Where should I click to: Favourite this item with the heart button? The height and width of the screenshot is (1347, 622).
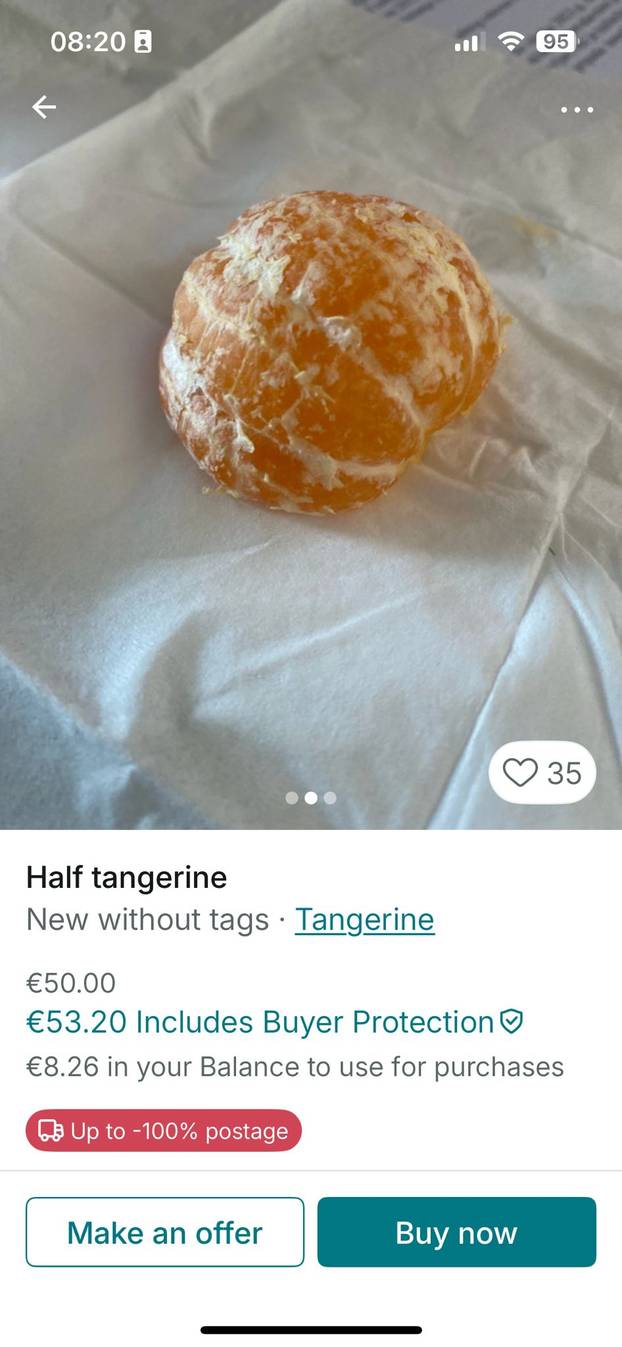pos(541,772)
